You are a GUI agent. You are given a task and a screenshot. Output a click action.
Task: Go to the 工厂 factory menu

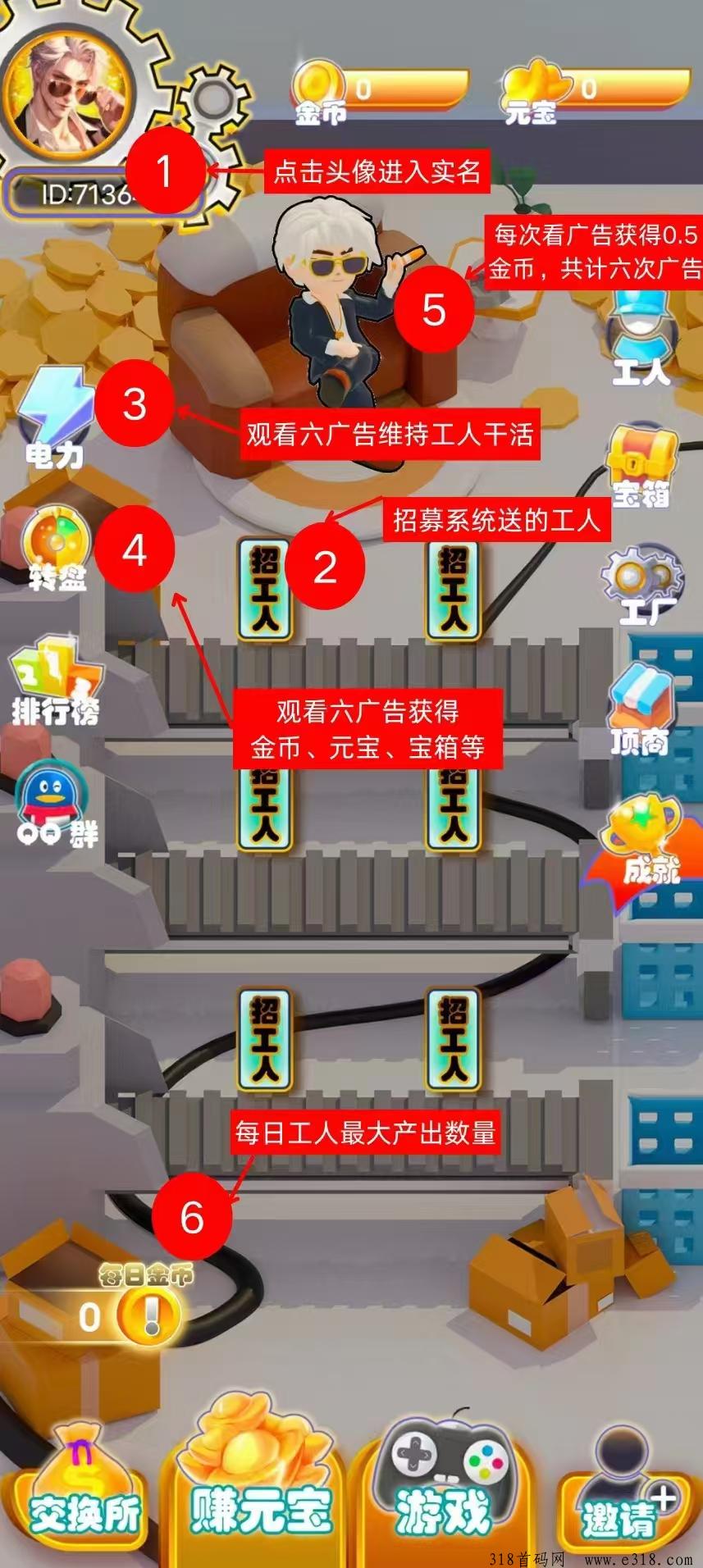click(x=642, y=584)
